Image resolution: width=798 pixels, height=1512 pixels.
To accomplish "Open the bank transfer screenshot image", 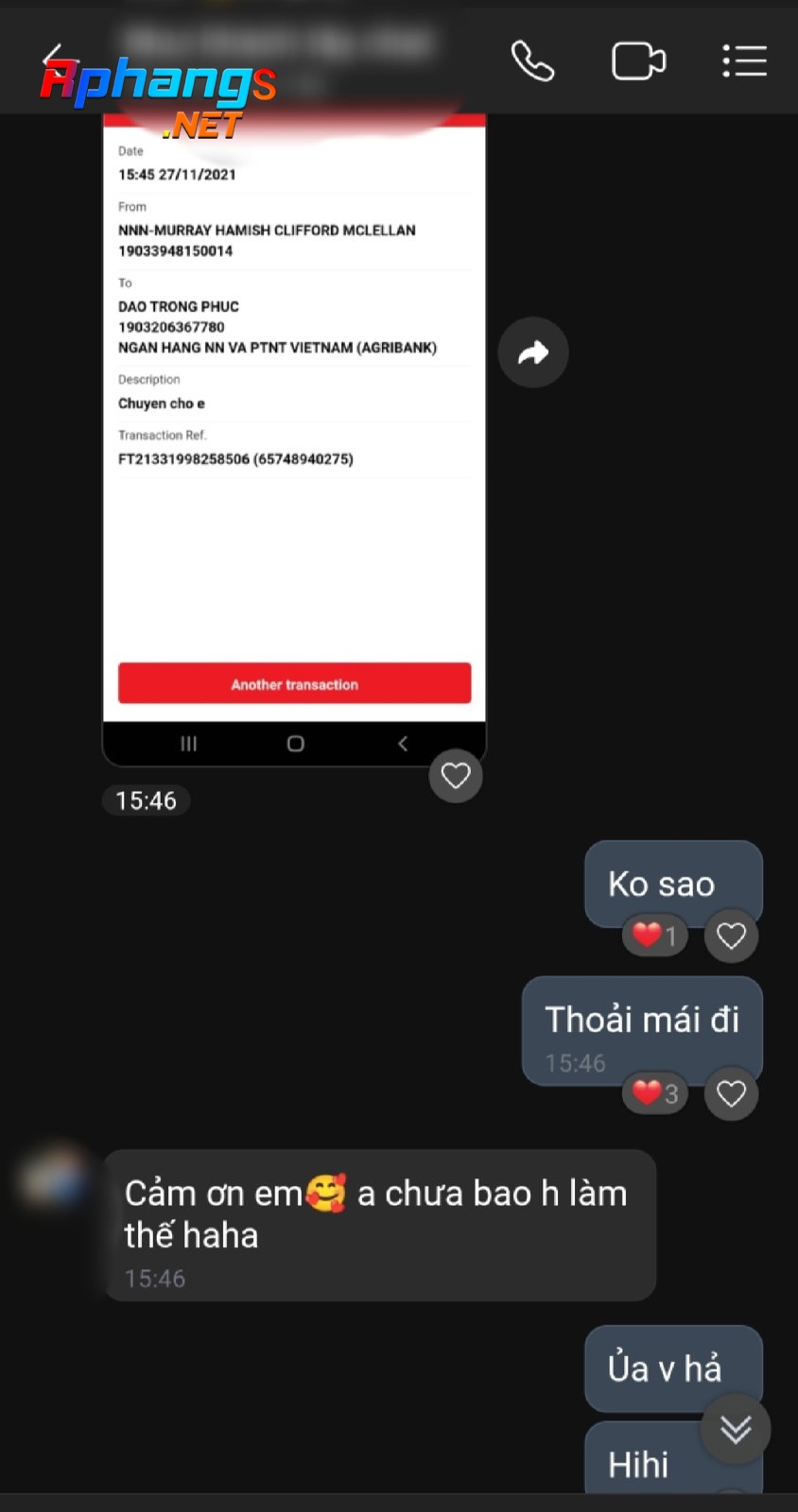I will point(294,439).
